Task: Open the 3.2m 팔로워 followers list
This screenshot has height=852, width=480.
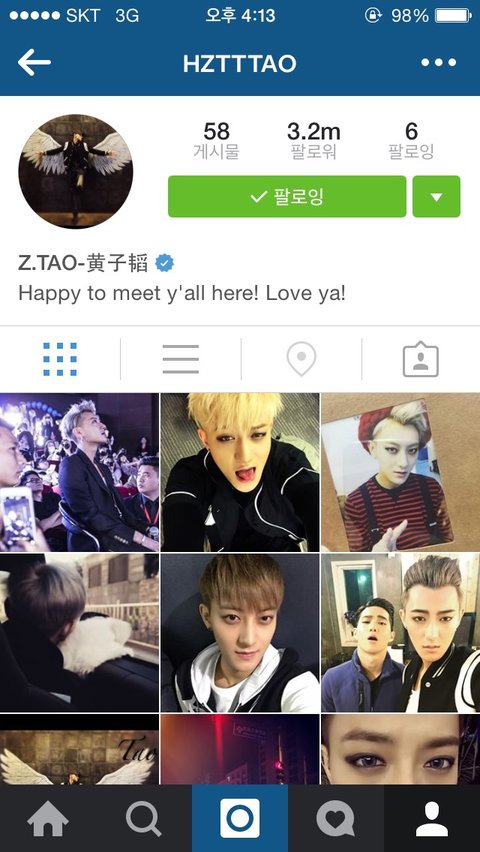Action: [x=314, y=141]
